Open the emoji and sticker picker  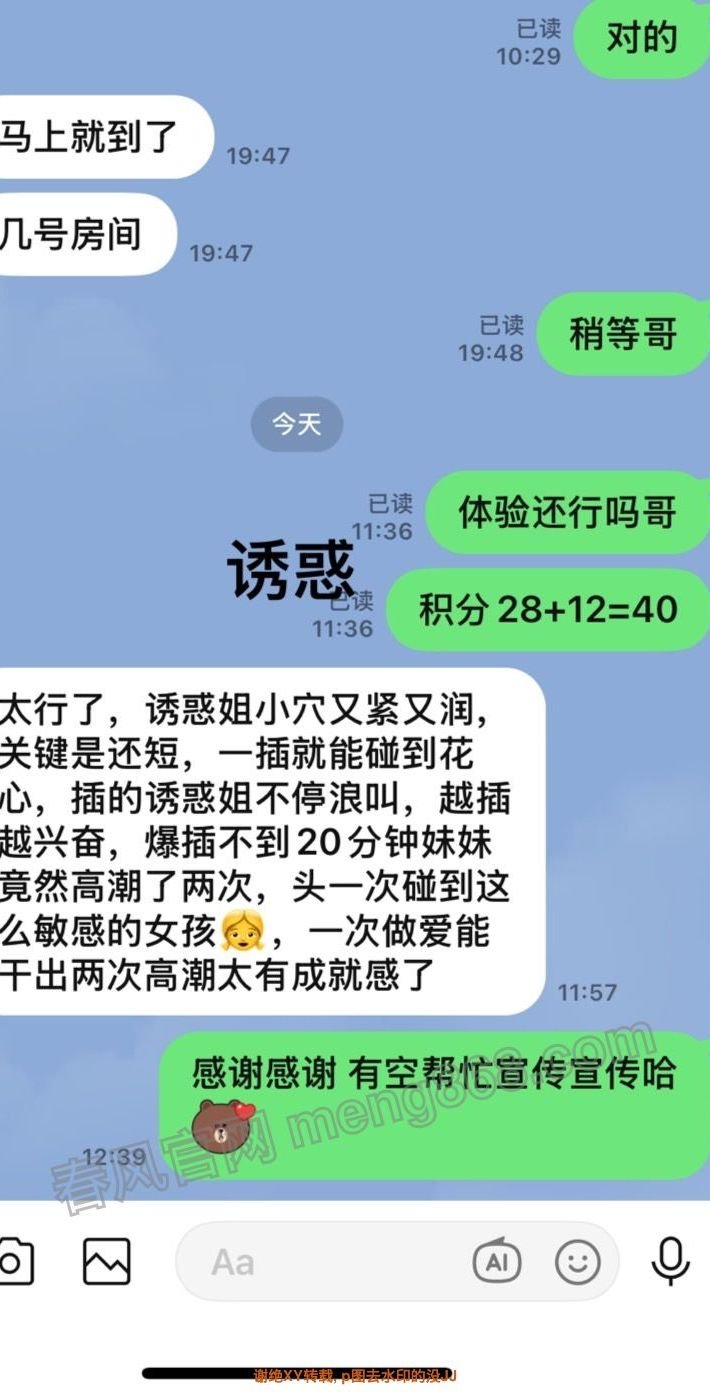[578, 1261]
